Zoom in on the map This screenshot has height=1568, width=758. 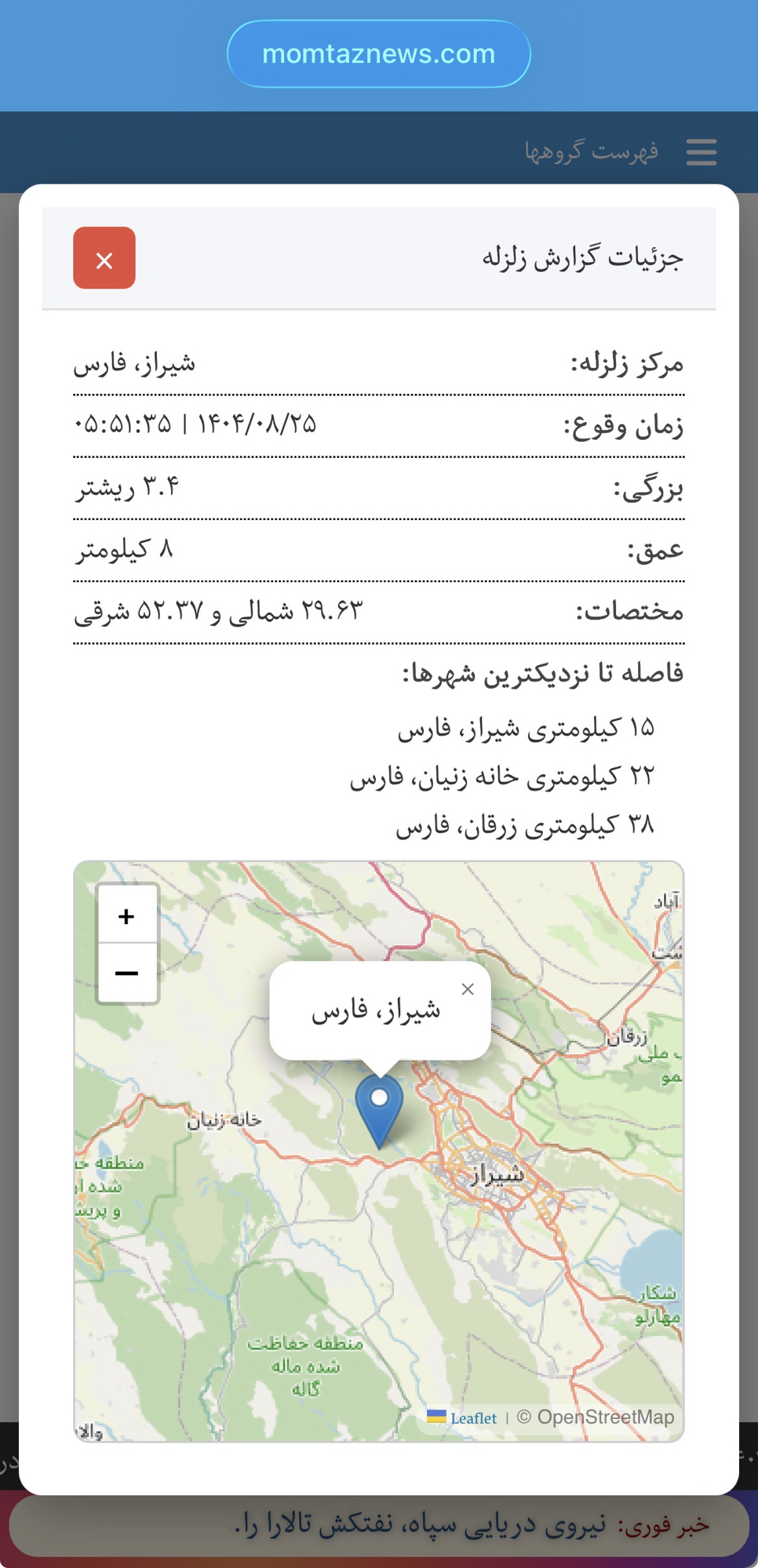click(126, 915)
